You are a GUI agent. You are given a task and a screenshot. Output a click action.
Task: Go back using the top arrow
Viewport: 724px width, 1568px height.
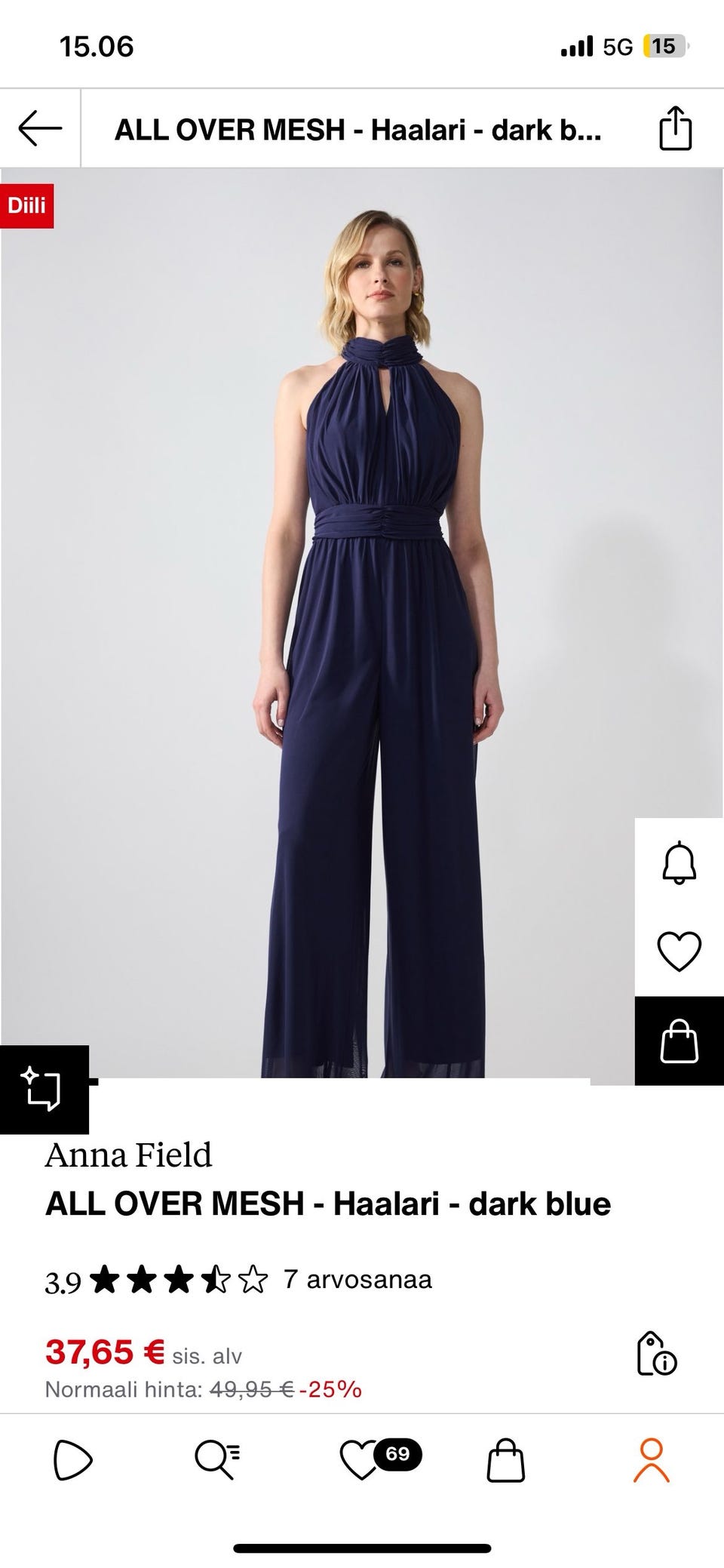coord(40,128)
